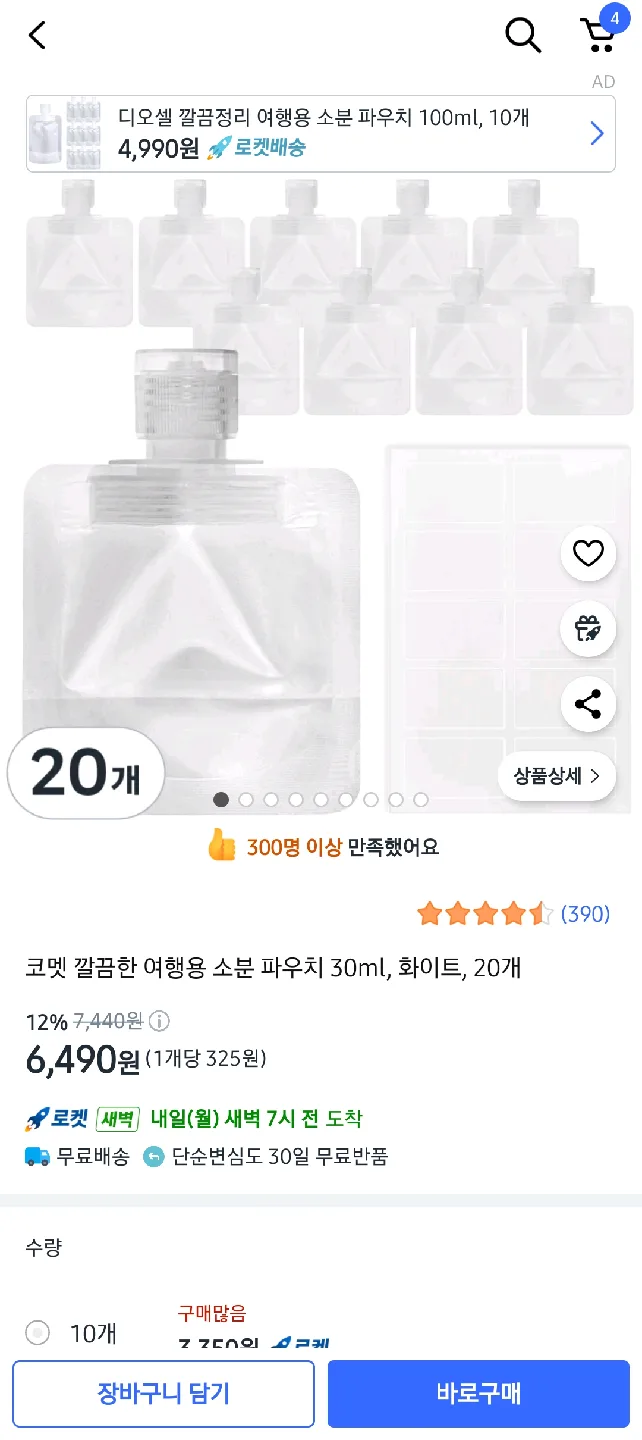
Task: Buy now with 바로구매
Action: click(x=479, y=1393)
